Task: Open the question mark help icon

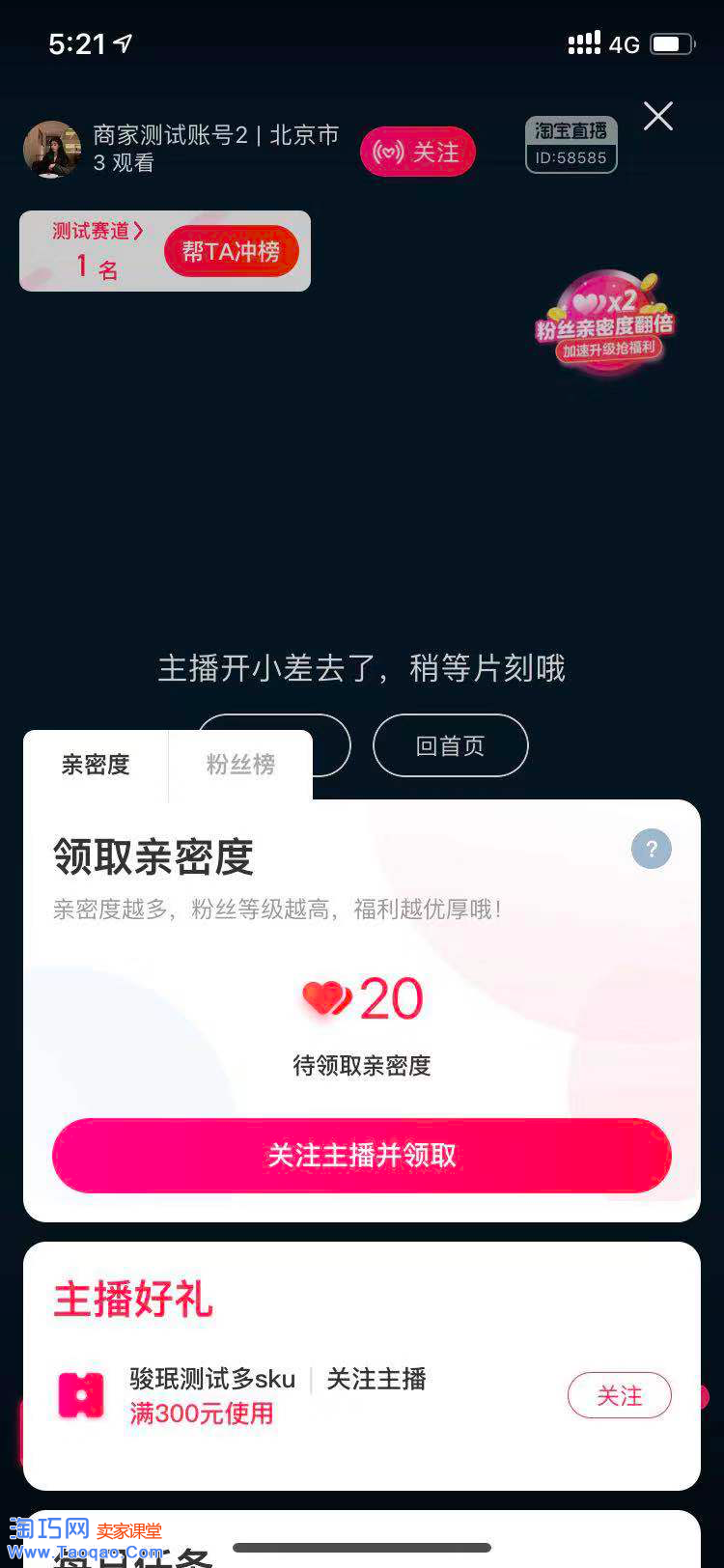Action: pyautogui.click(x=651, y=849)
